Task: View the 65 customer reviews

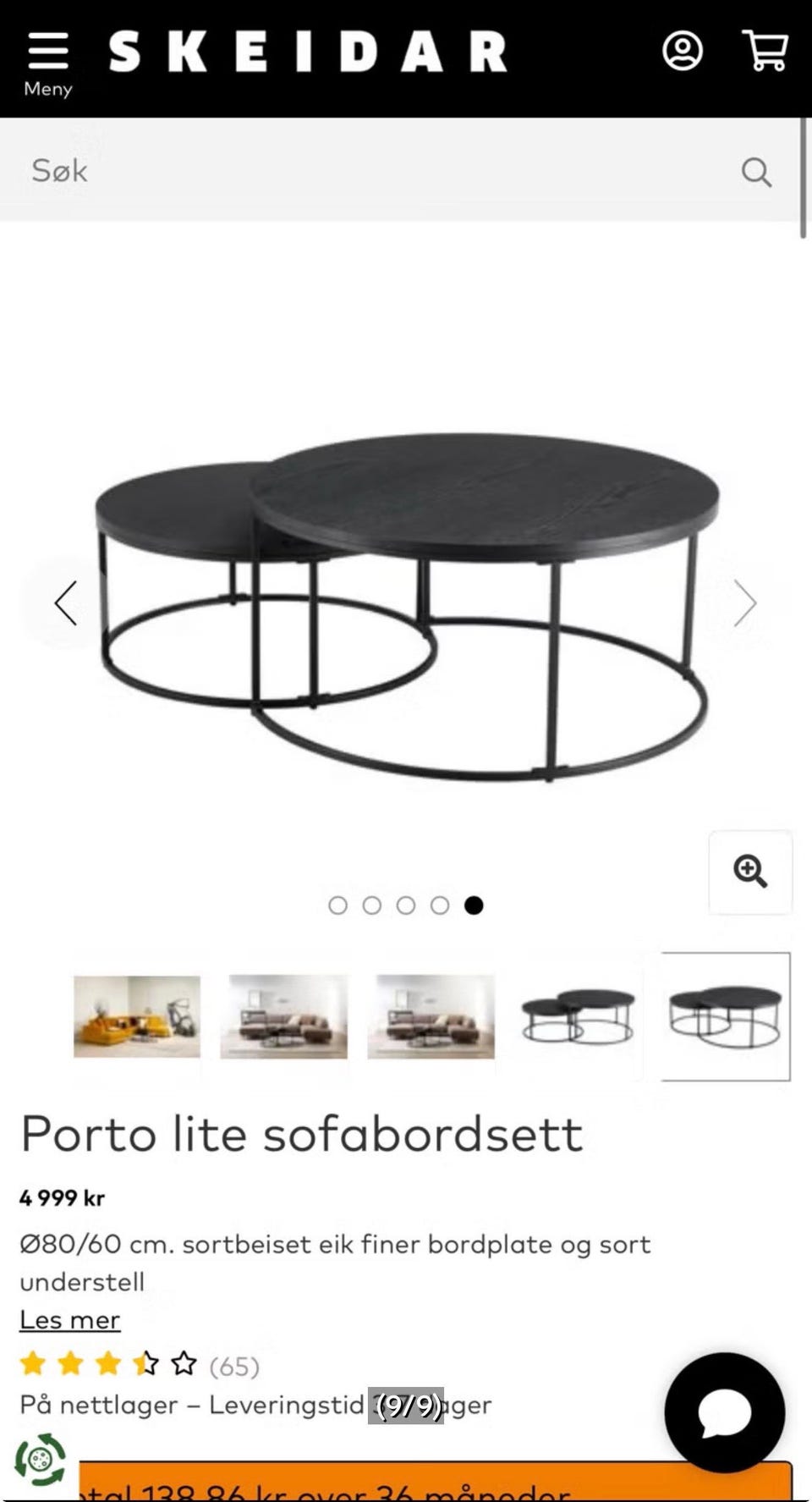Action: tap(233, 1366)
